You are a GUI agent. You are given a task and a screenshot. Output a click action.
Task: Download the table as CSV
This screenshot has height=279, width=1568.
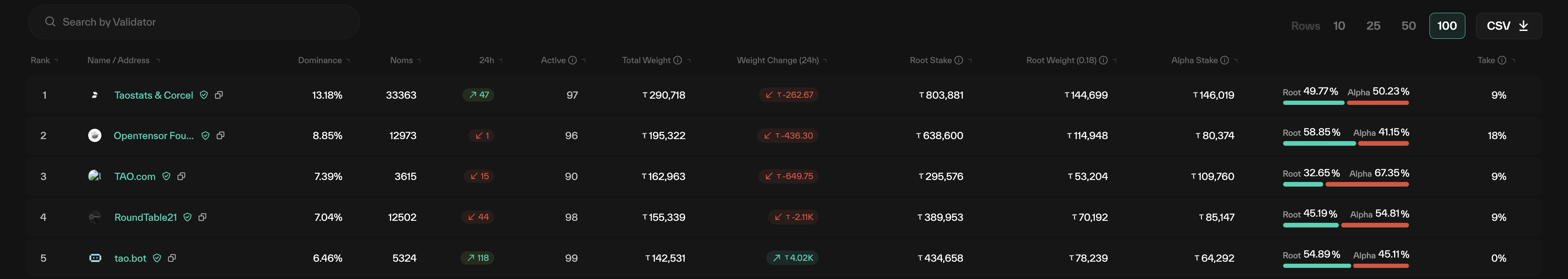click(x=1508, y=26)
